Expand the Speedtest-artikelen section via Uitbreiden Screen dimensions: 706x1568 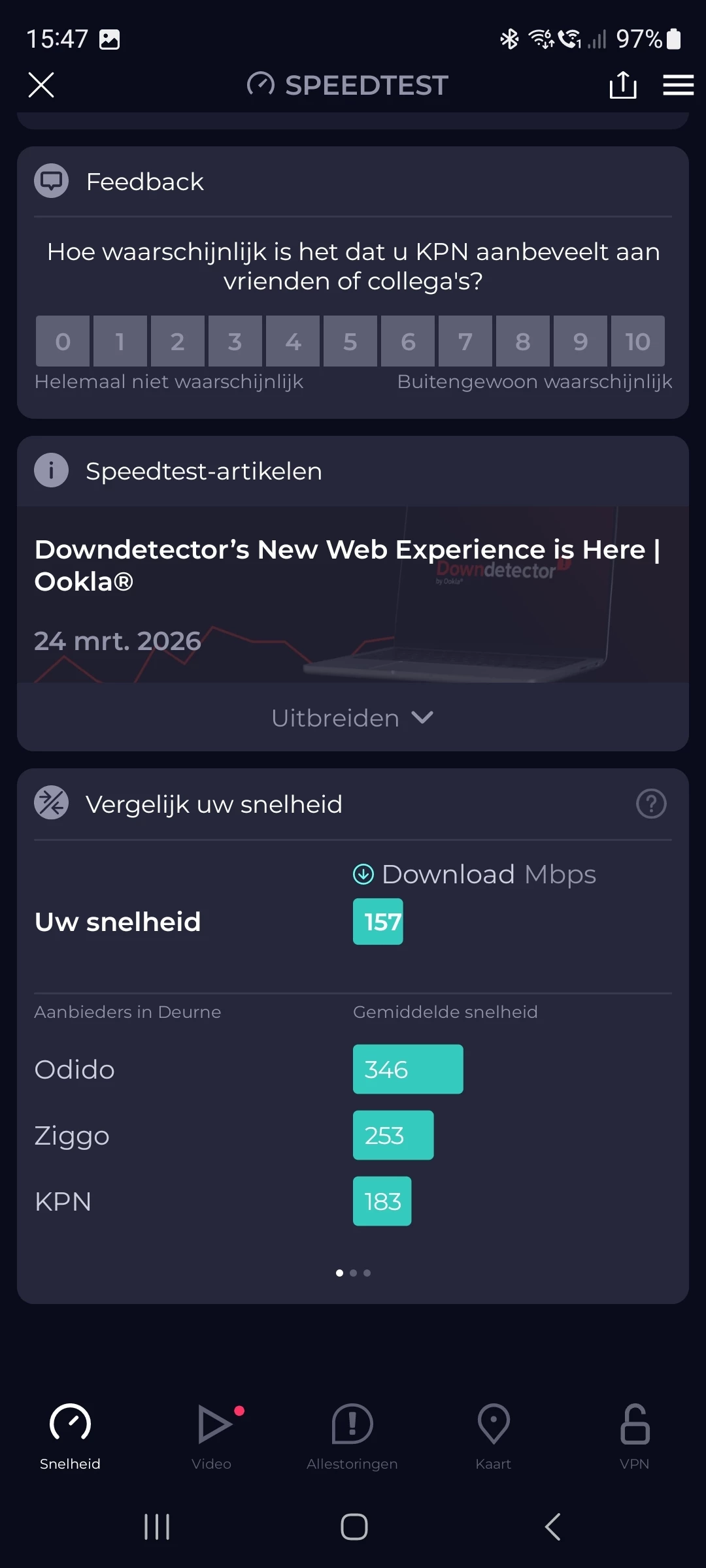click(x=353, y=718)
